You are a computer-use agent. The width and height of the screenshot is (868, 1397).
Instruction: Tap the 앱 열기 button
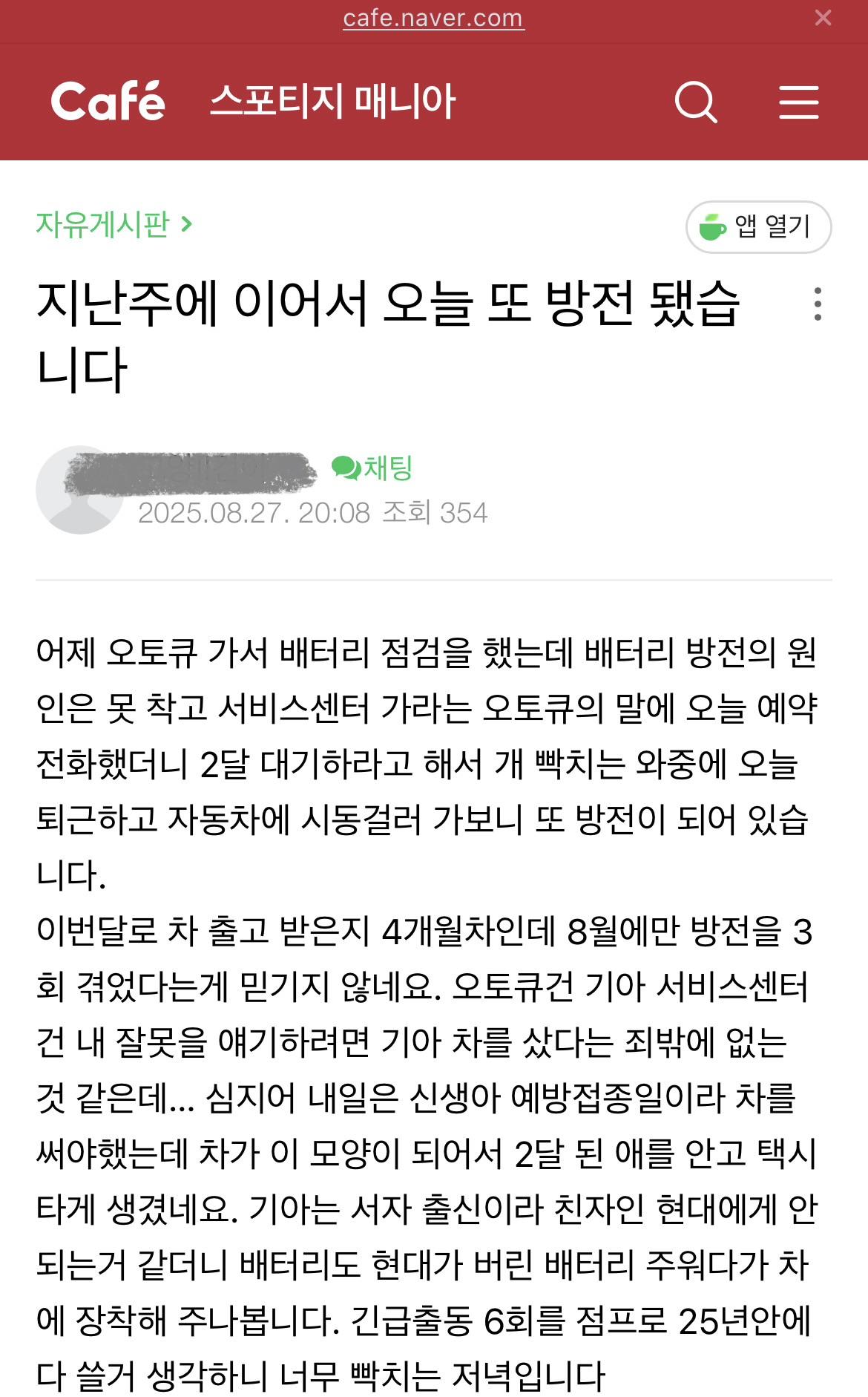[758, 226]
